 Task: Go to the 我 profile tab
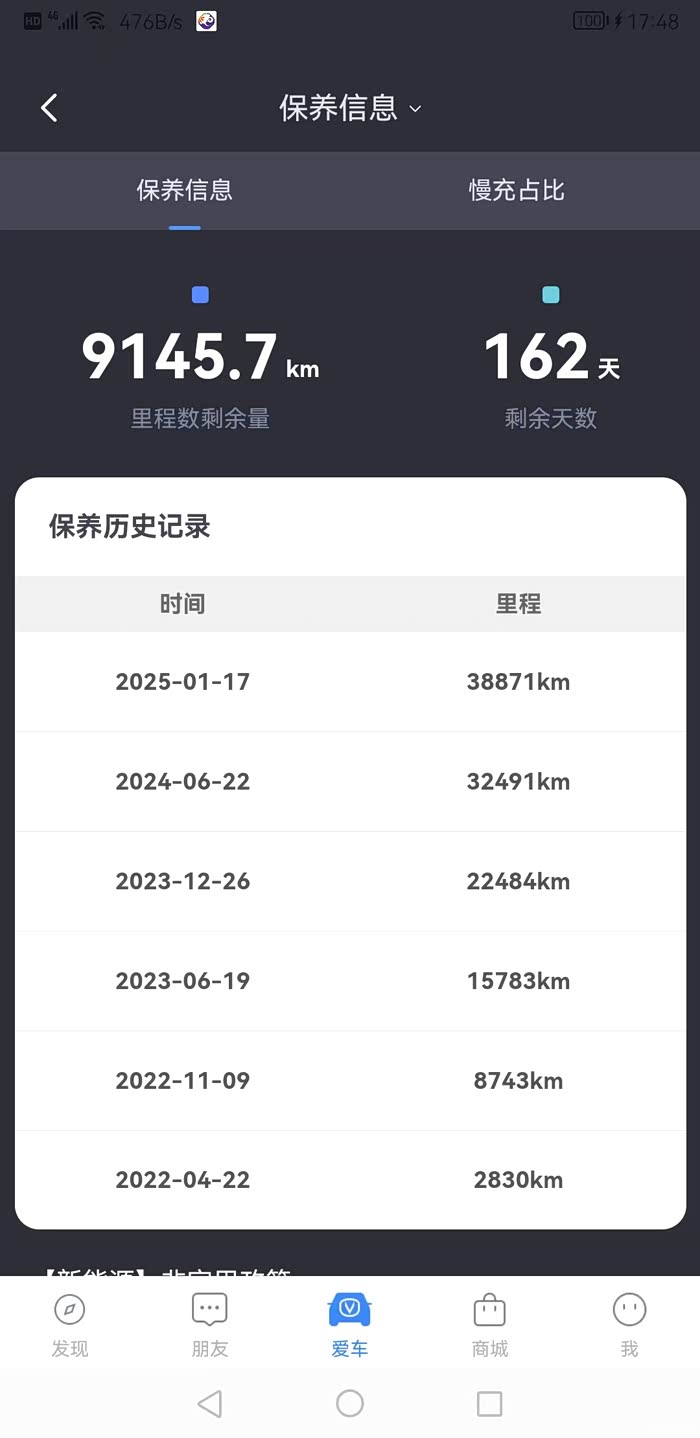[x=629, y=1324]
